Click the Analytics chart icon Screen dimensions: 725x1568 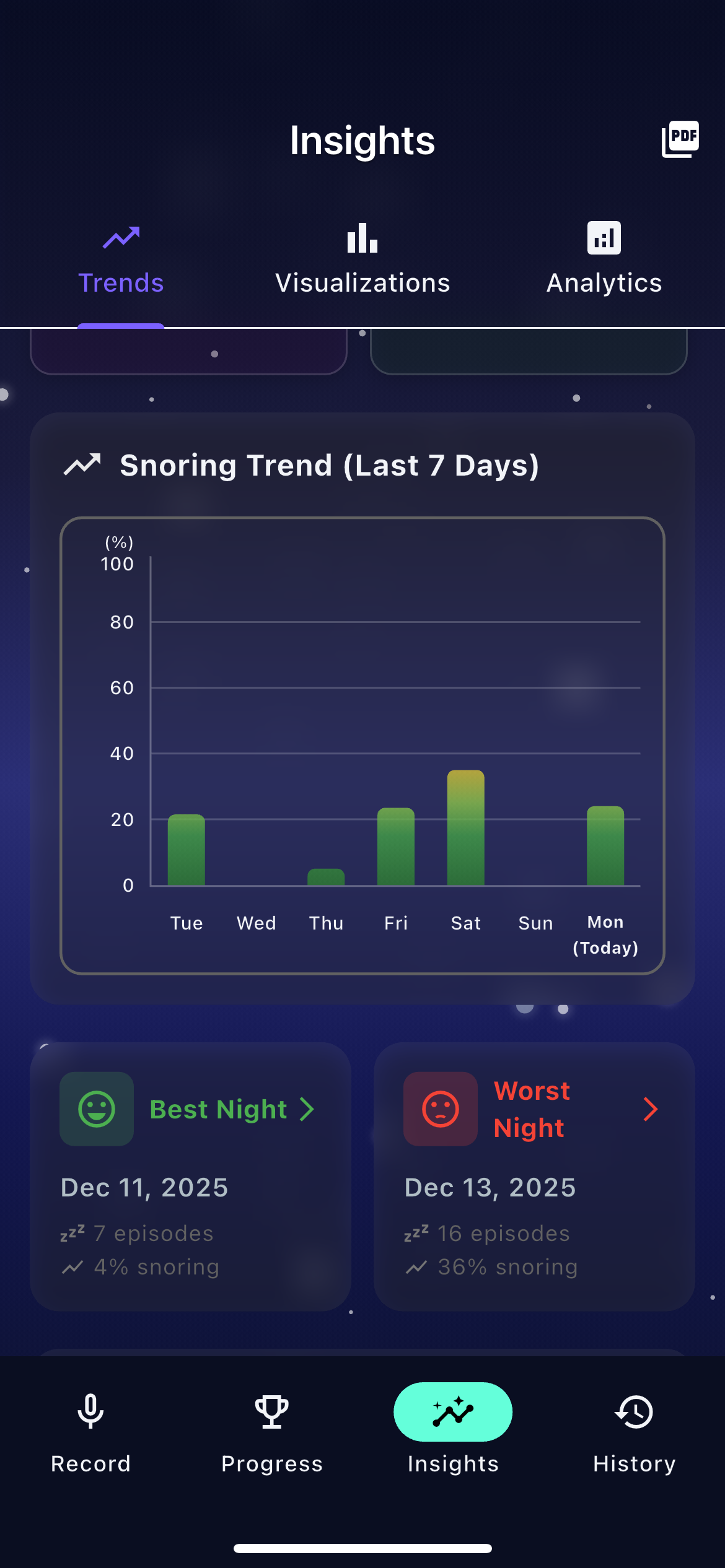(603, 238)
